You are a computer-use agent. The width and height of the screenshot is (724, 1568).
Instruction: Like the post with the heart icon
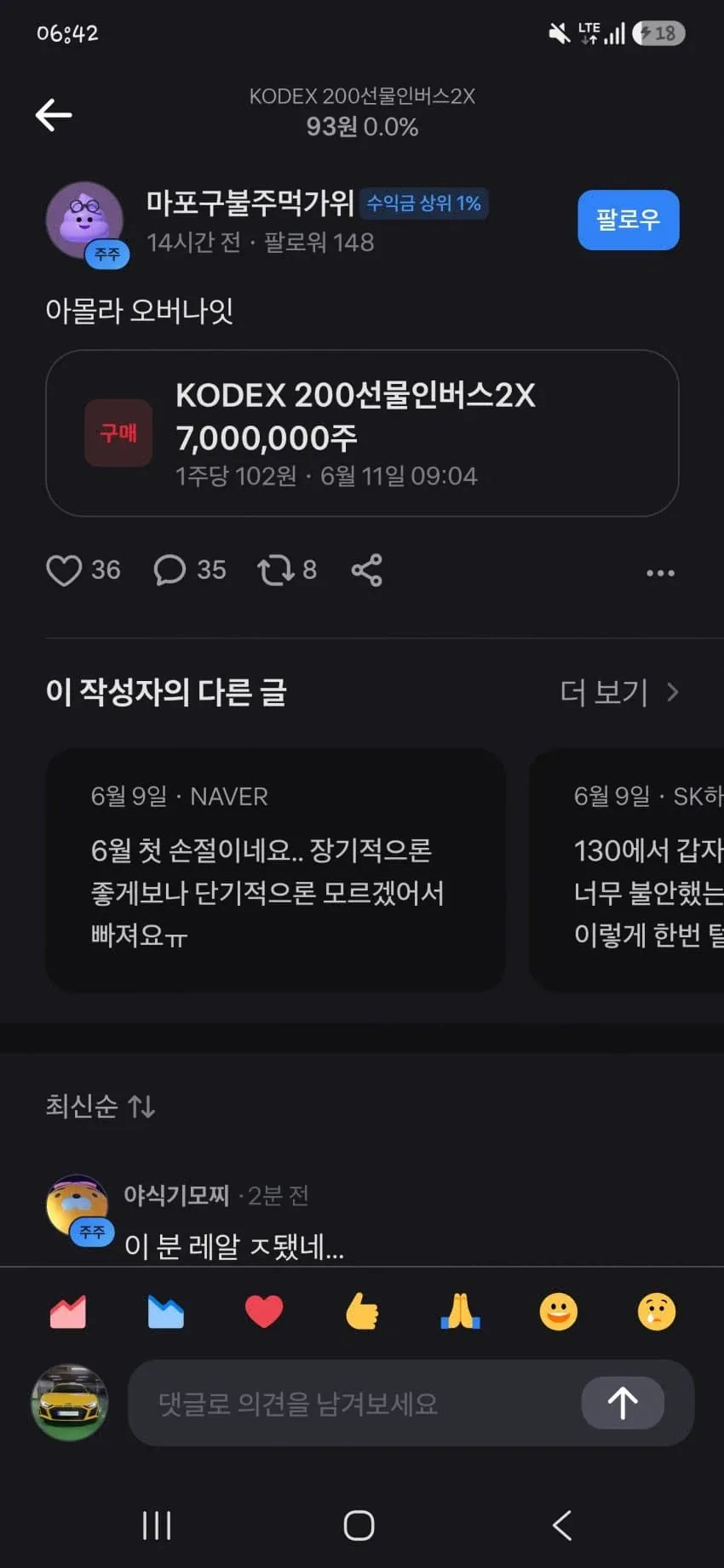coord(64,570)
